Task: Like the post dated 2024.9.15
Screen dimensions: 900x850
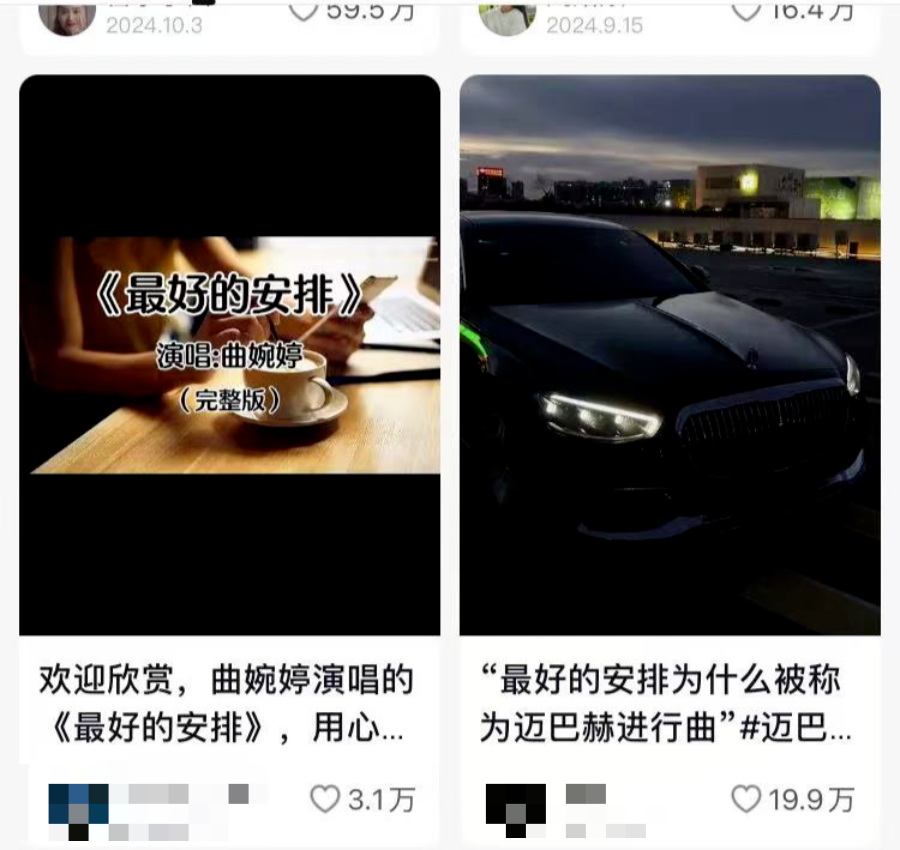Action: (x=746, y=10)
